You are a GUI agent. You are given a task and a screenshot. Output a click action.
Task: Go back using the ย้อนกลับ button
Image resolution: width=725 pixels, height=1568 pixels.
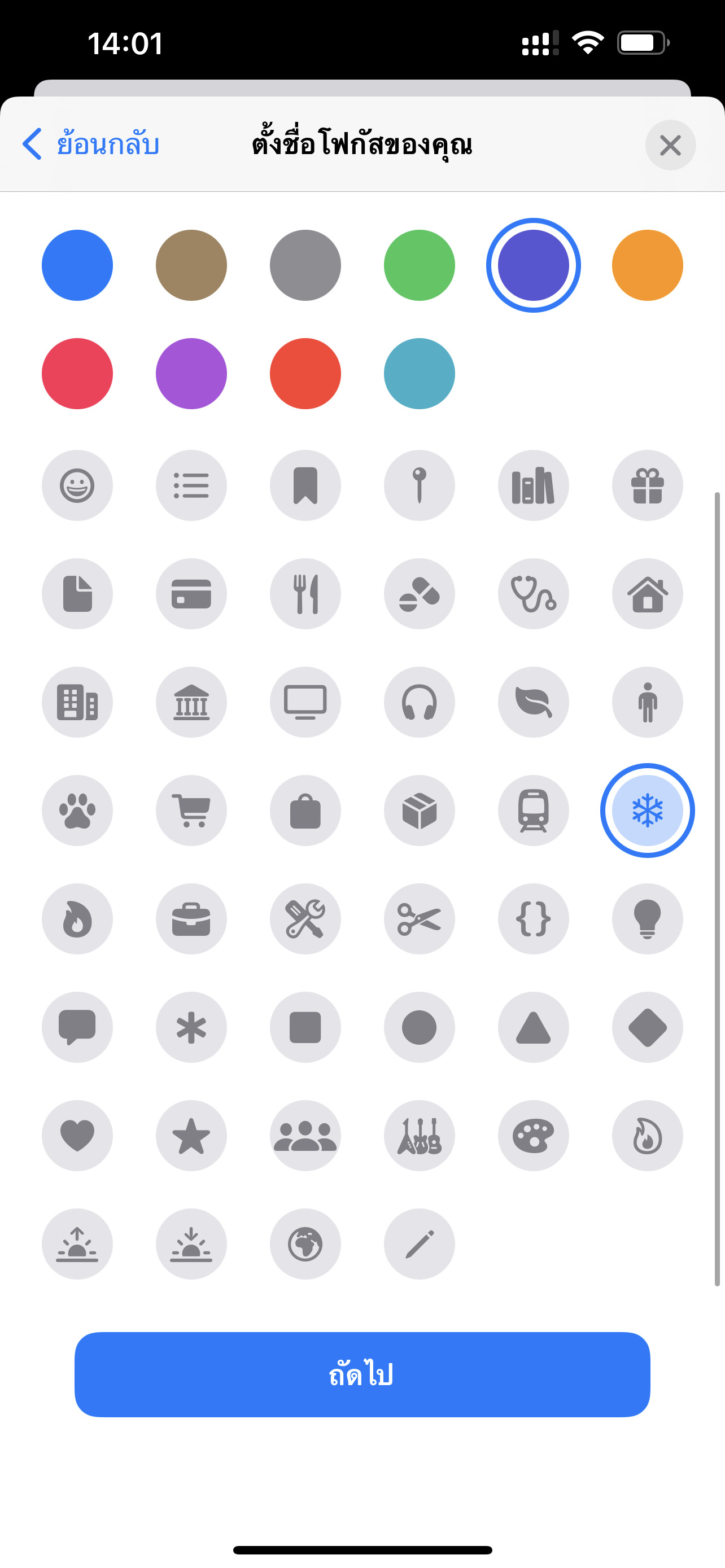(91, 144)
